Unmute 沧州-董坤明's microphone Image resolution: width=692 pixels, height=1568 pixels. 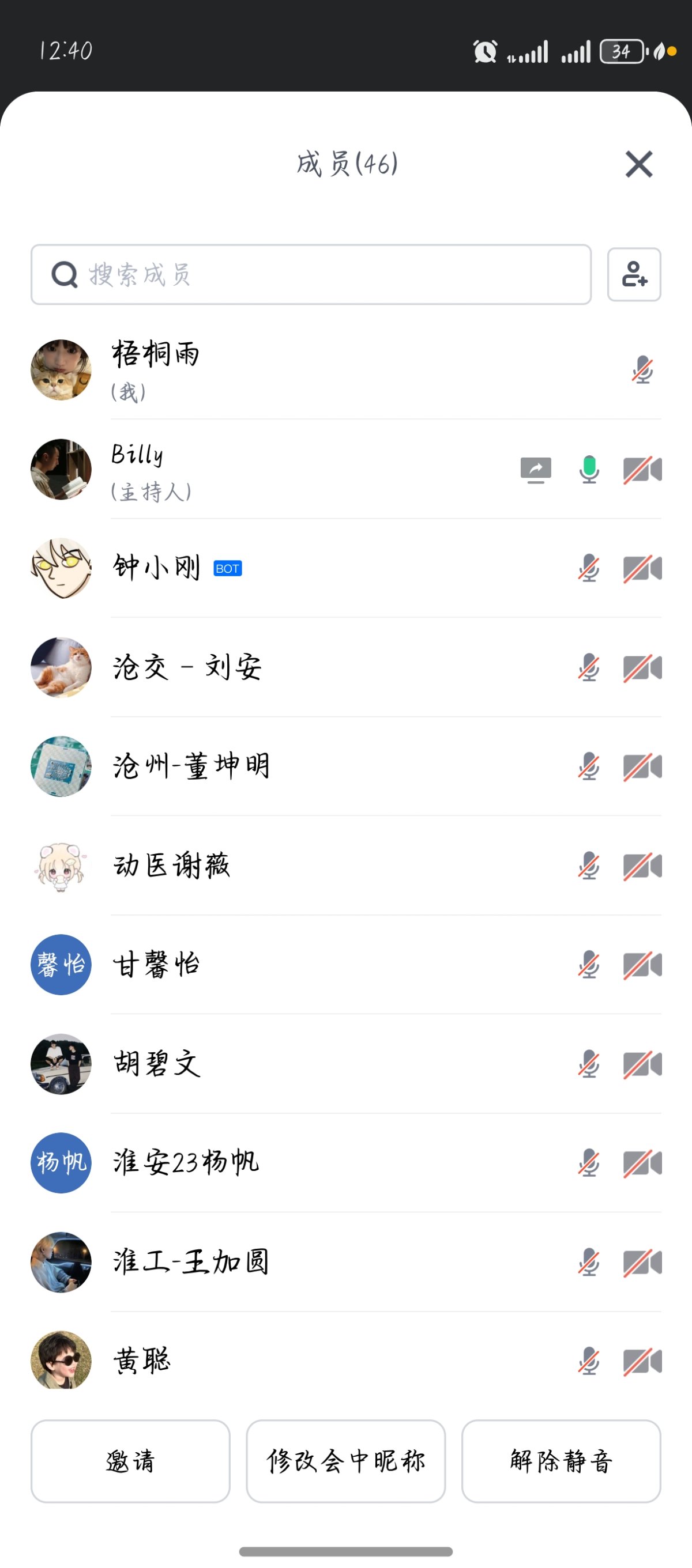(x=588, y=767)
